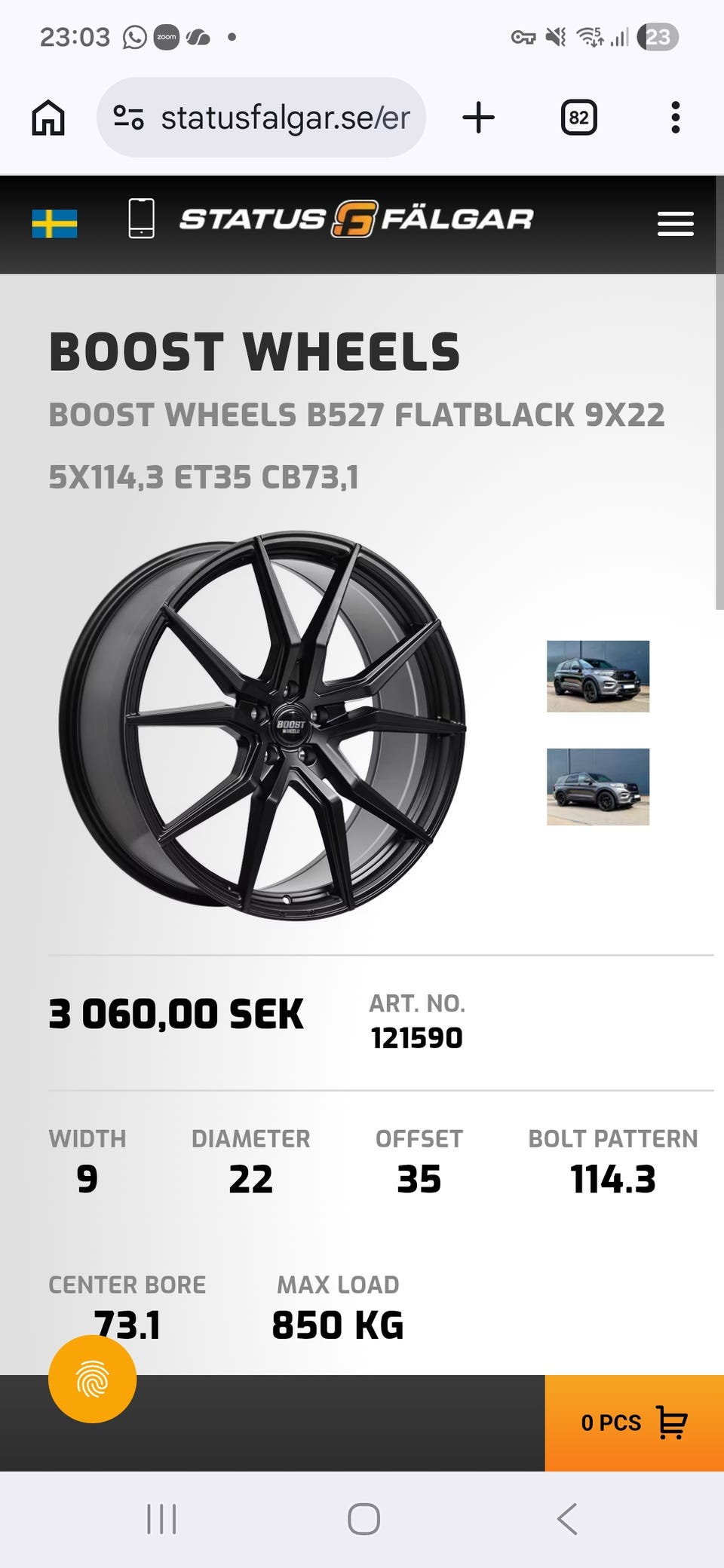
Task: Open the site hamburger menu
Action: point(675,224)
